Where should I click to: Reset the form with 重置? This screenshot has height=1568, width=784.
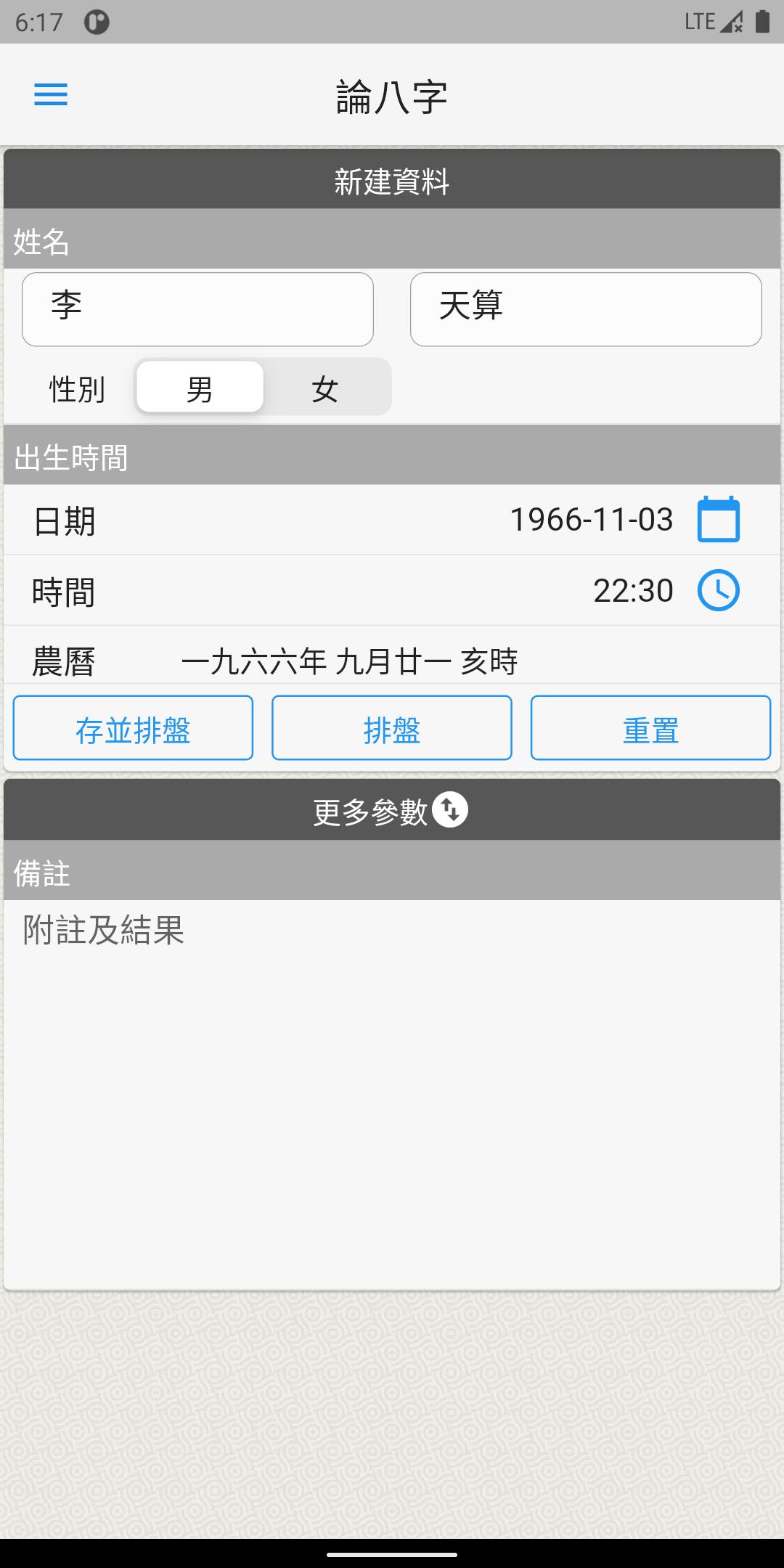click(x=650, y=728)
